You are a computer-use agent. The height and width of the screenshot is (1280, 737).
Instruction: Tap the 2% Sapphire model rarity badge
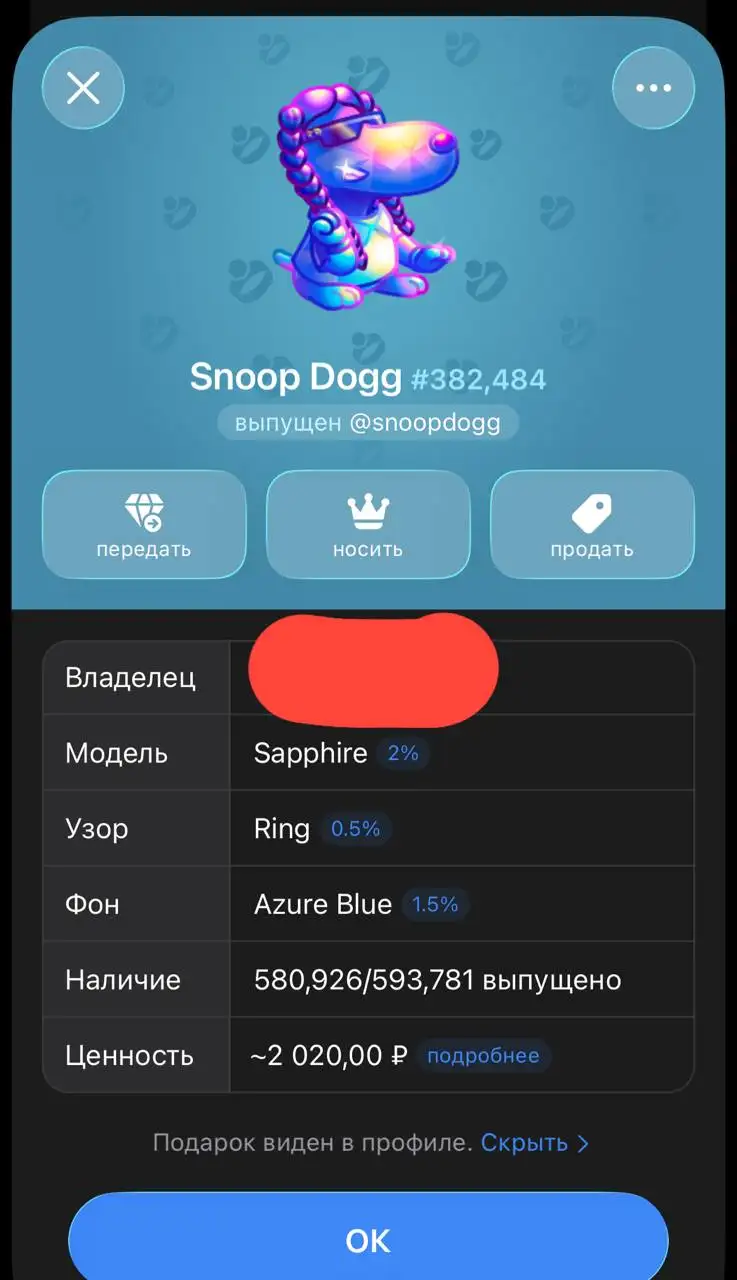pyautogui.click(x=403, y=753)
